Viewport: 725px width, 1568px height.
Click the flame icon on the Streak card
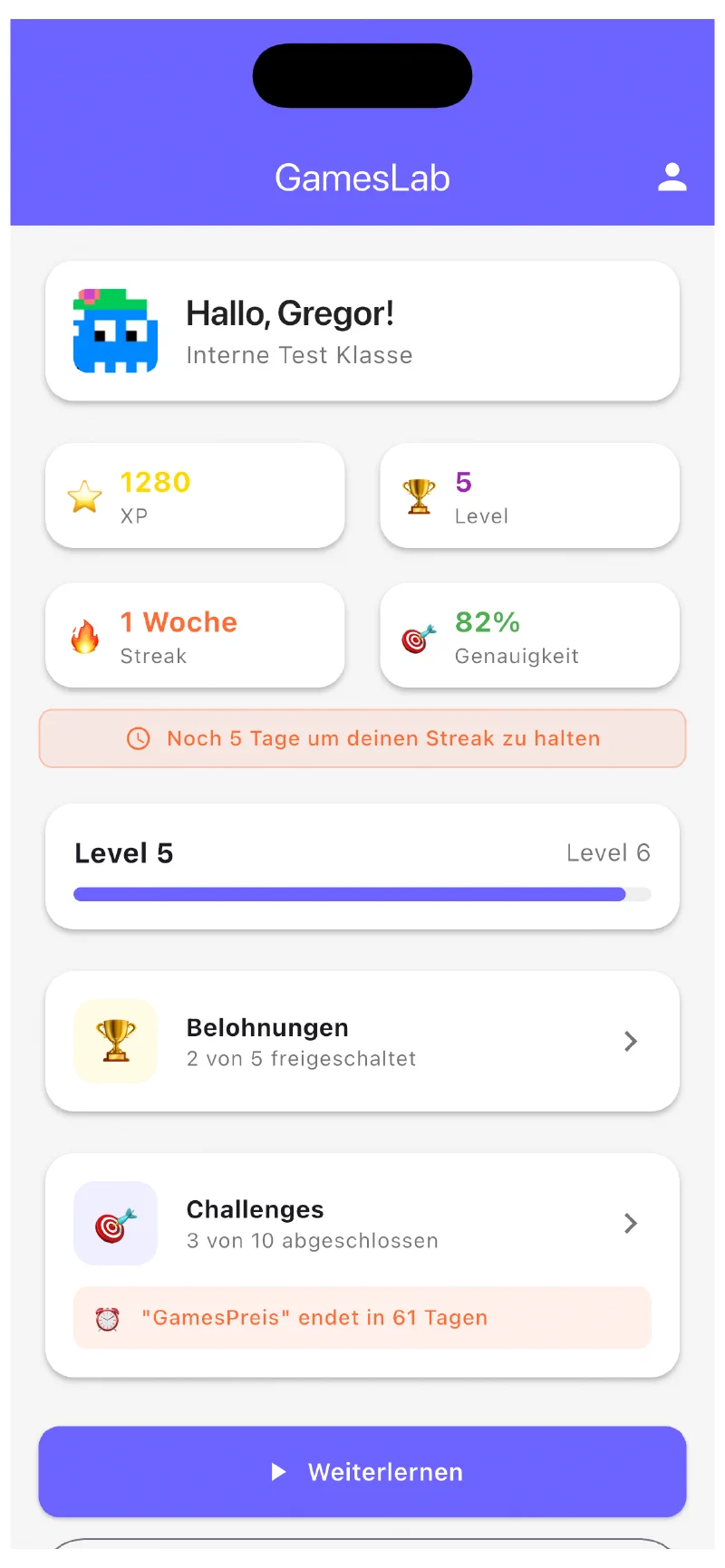pos(86,636)
